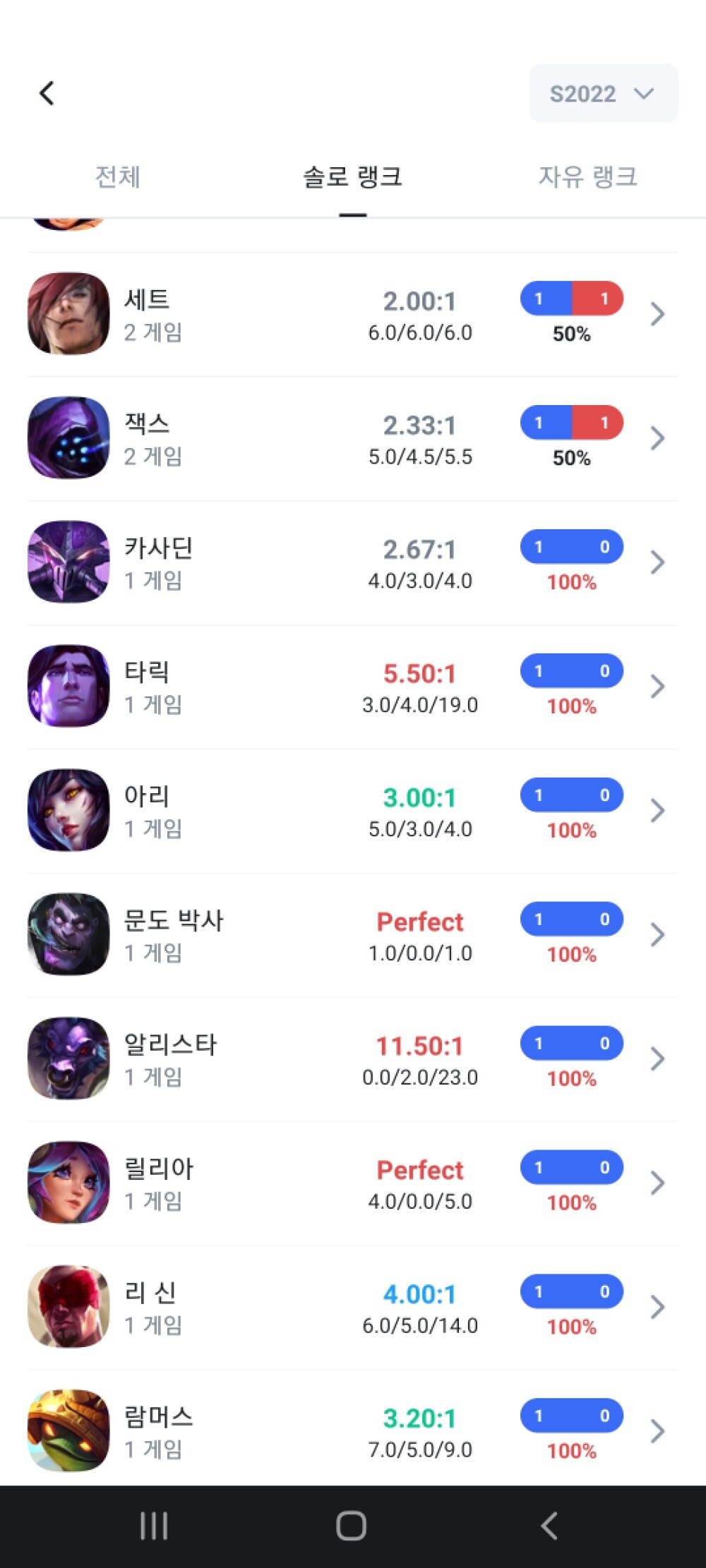
Task: View details for 잭스
Action: pos(353,438)
